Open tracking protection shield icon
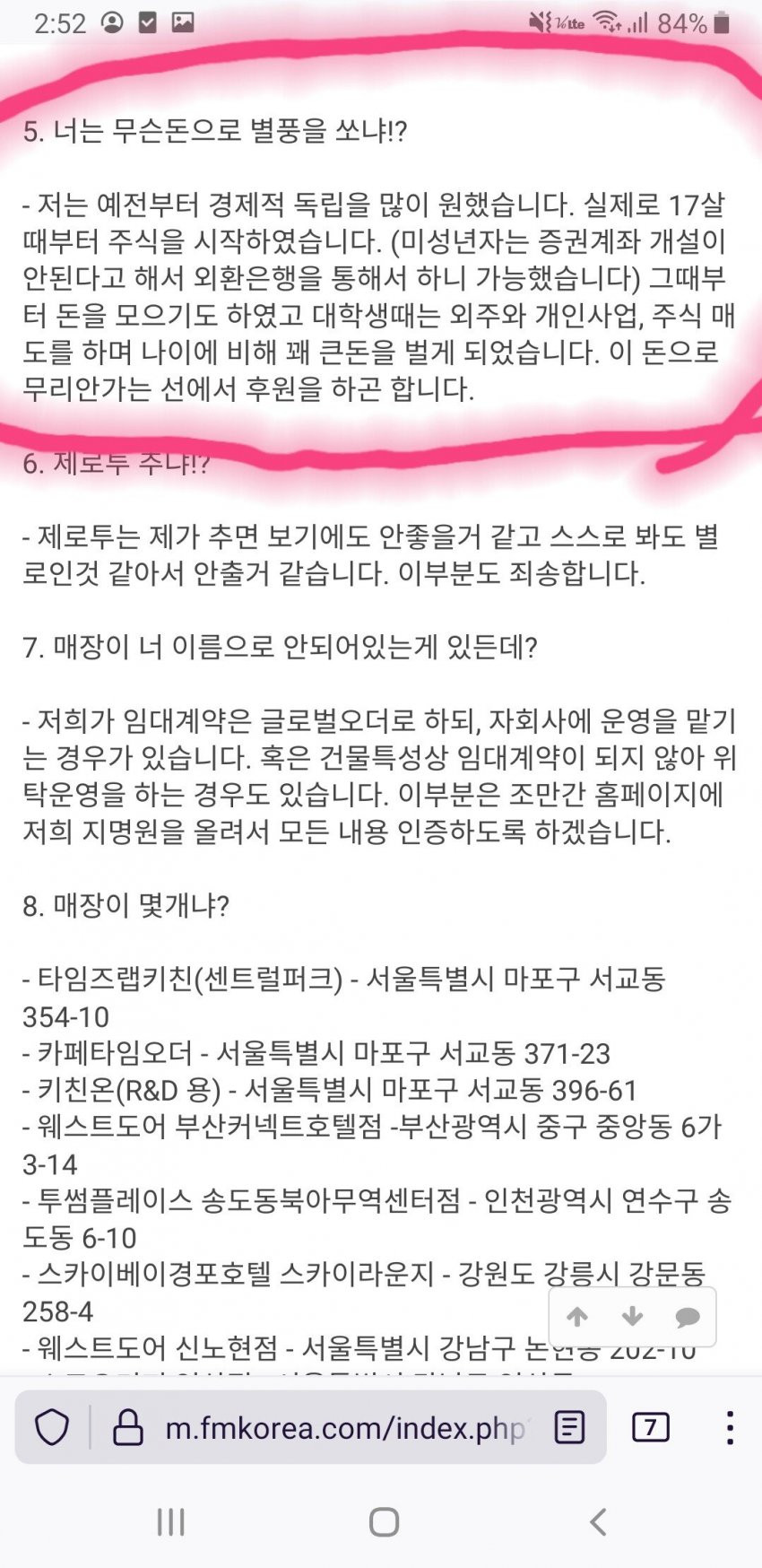 (x=52, y=1427)
